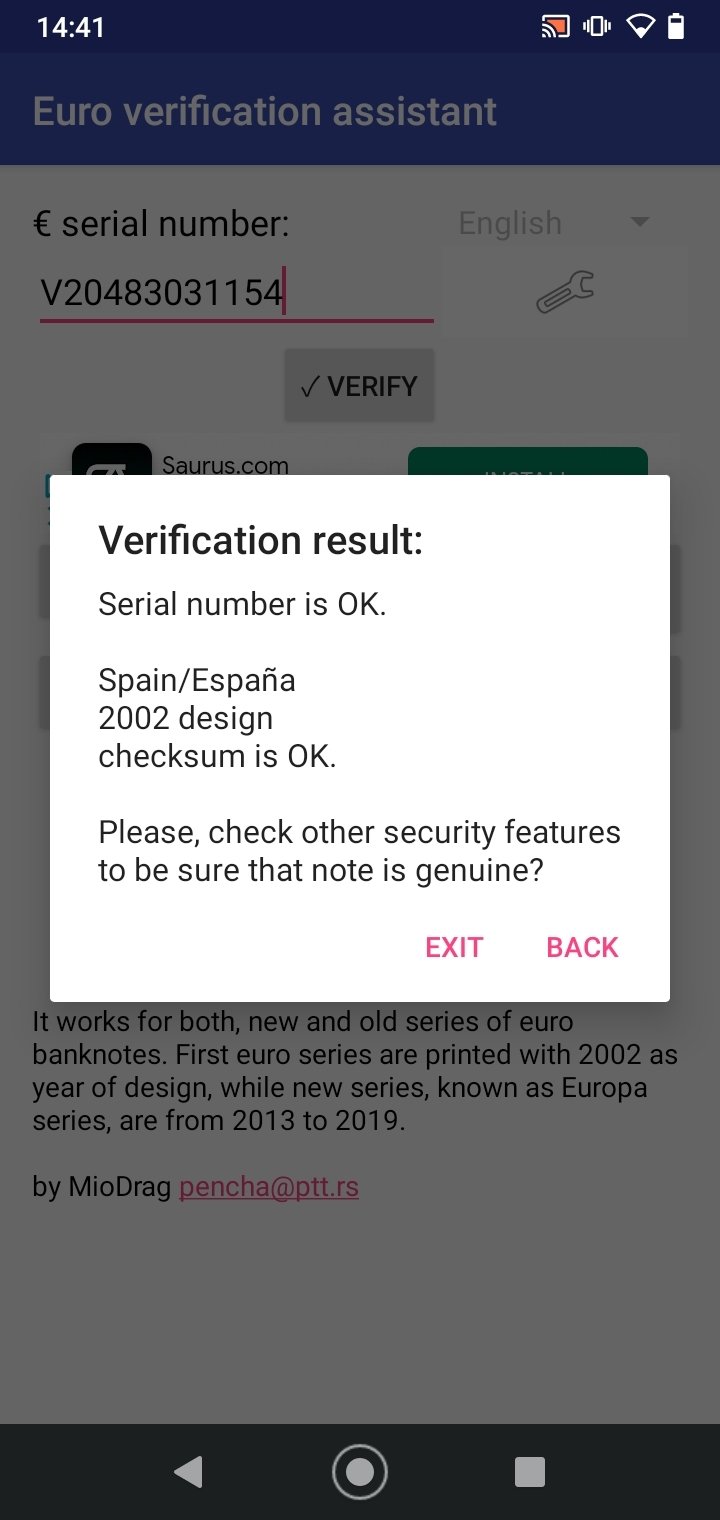
Task: Open the recent apps view
Action: (x=530, y=1472)
